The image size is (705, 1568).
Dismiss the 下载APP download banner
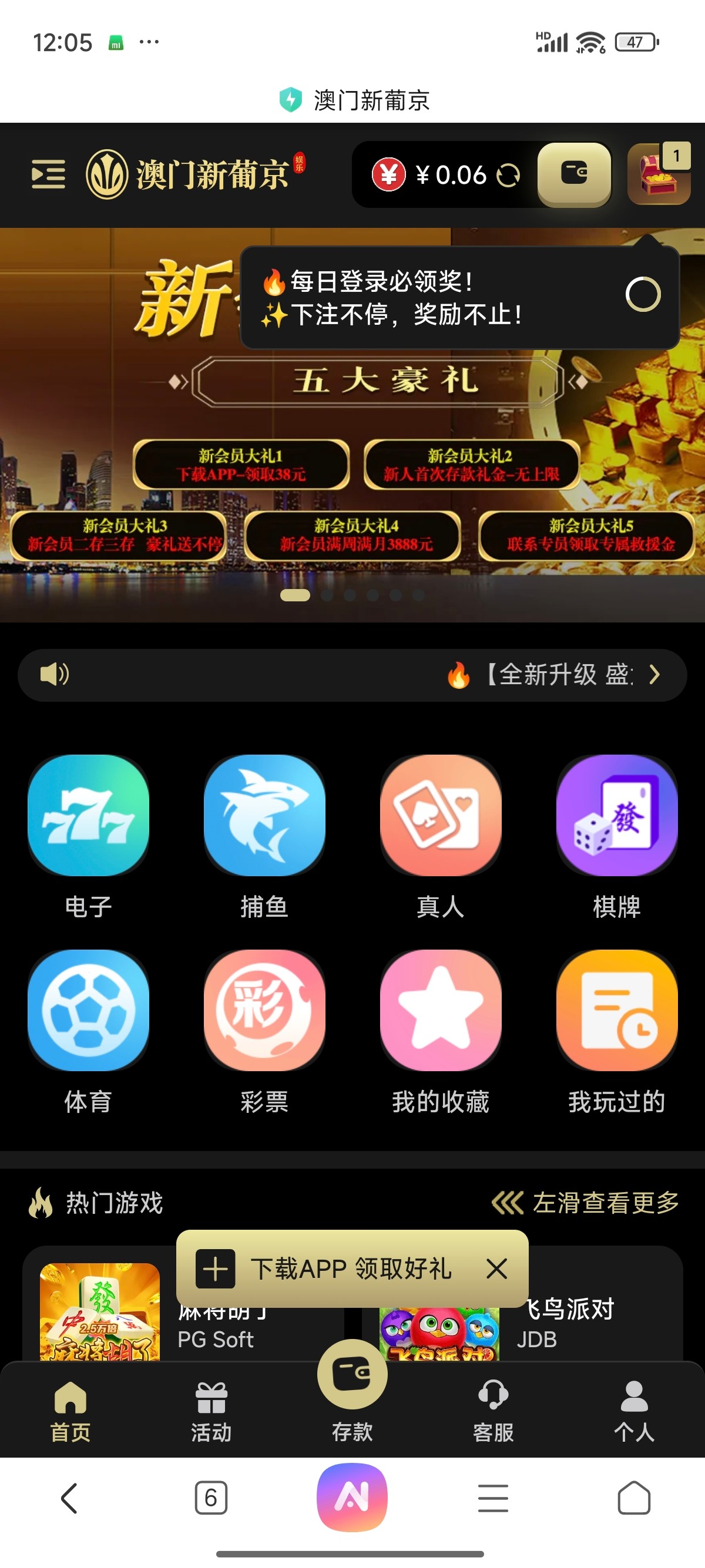(x=497, y=1269)
